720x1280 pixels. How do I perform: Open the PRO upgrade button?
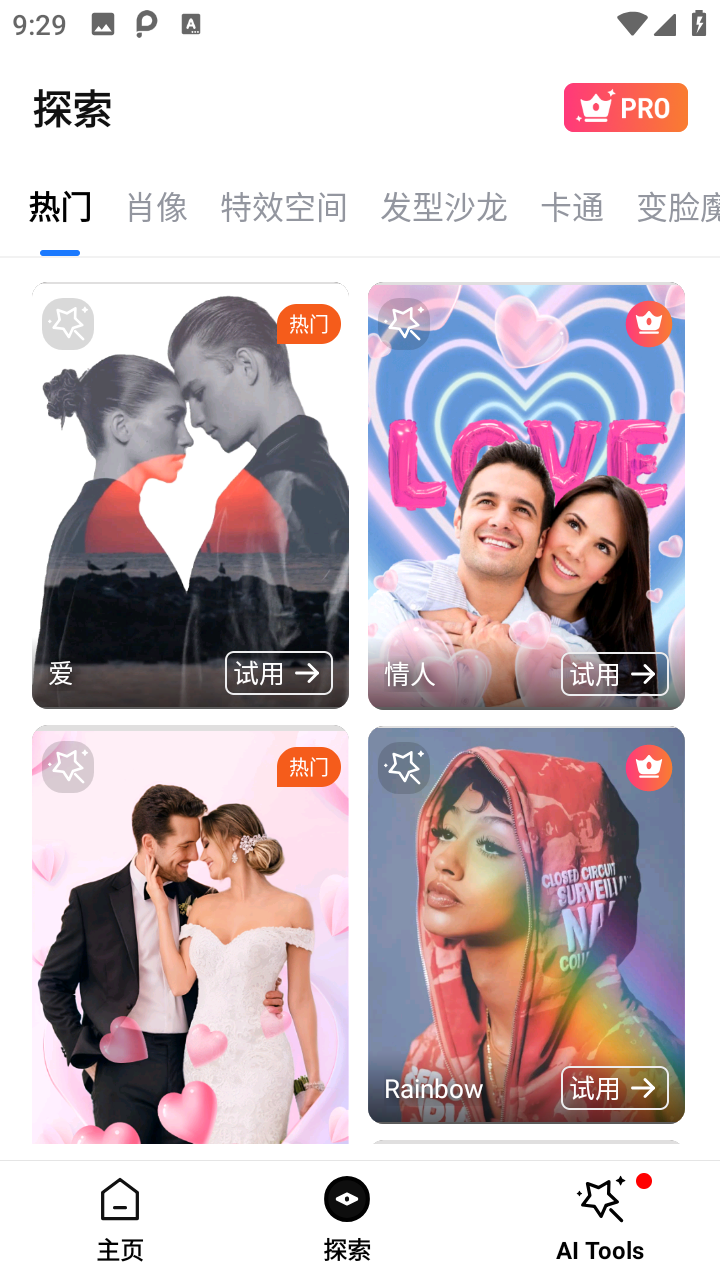click(x=625, y=108)
